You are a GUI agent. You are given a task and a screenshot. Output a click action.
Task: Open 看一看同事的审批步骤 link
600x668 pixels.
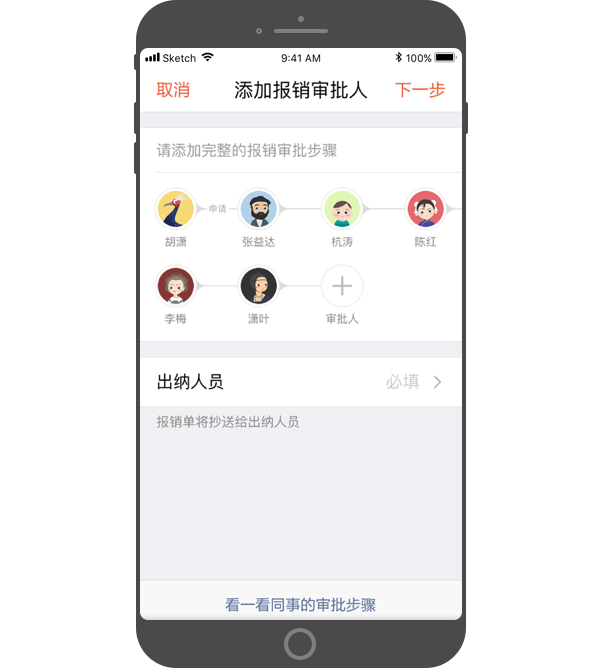tap(300, 604)
